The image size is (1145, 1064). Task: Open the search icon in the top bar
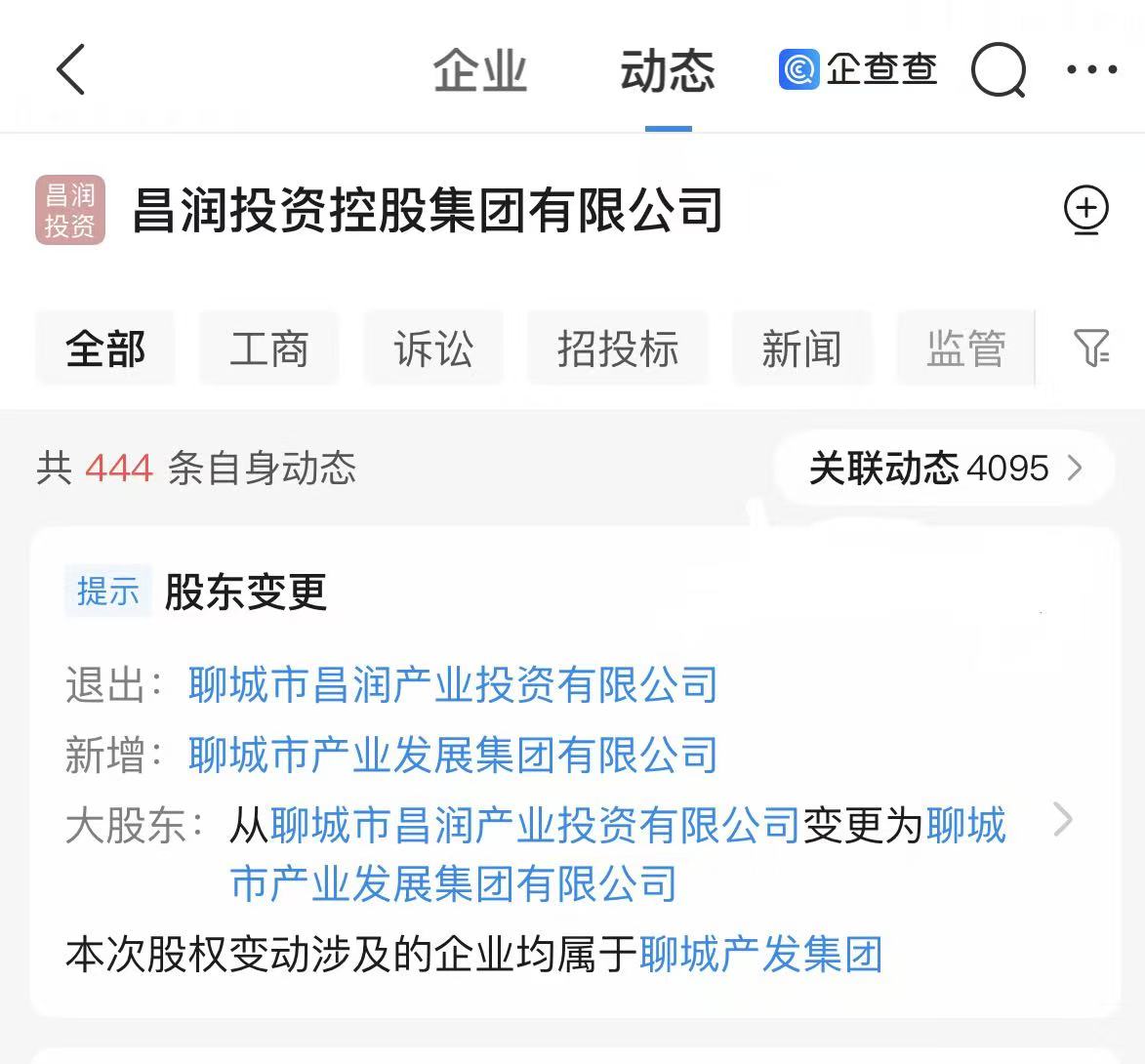coord(998,71)
